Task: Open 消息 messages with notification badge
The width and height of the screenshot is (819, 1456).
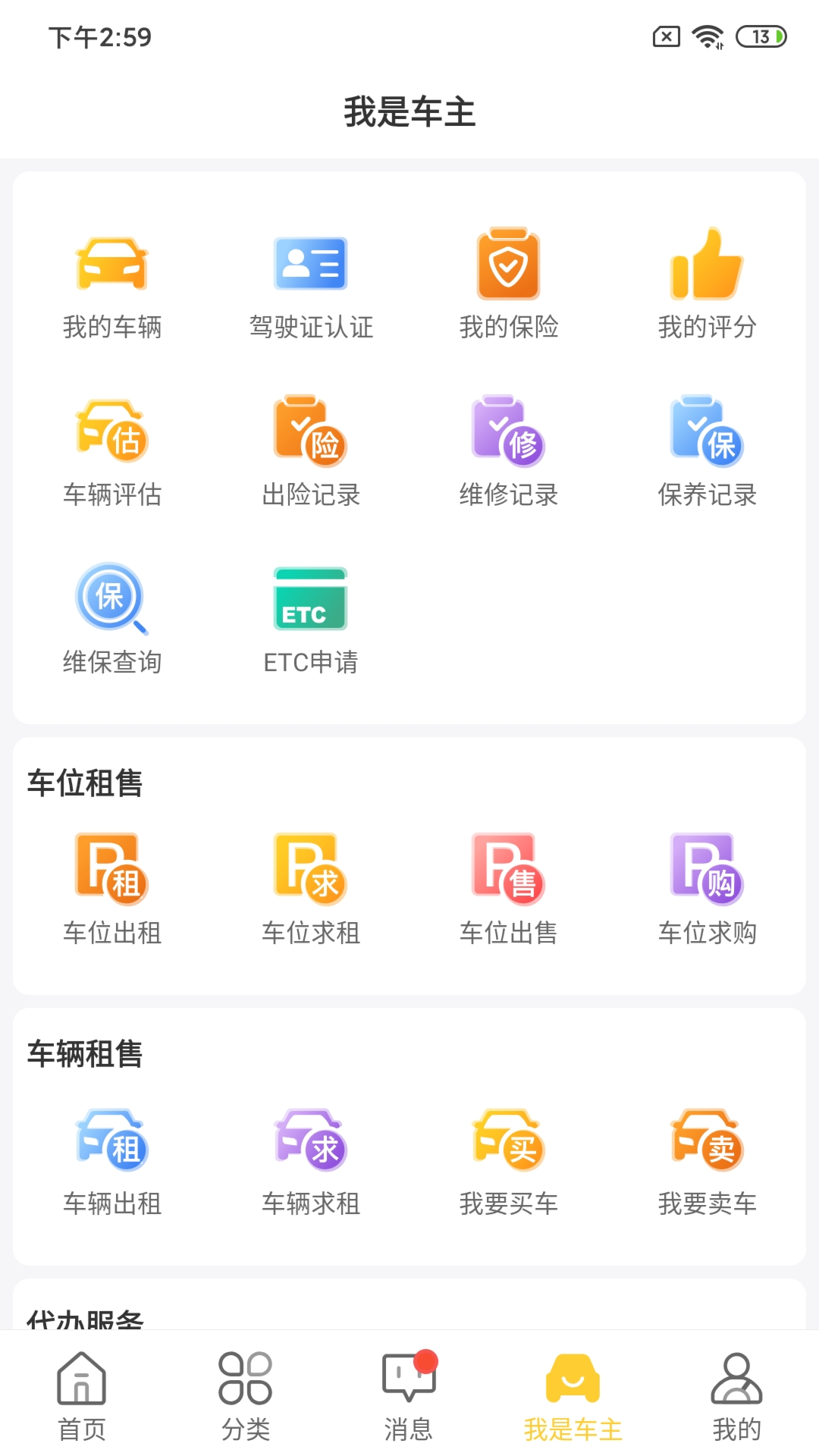Action: (x=409, y=1395)
